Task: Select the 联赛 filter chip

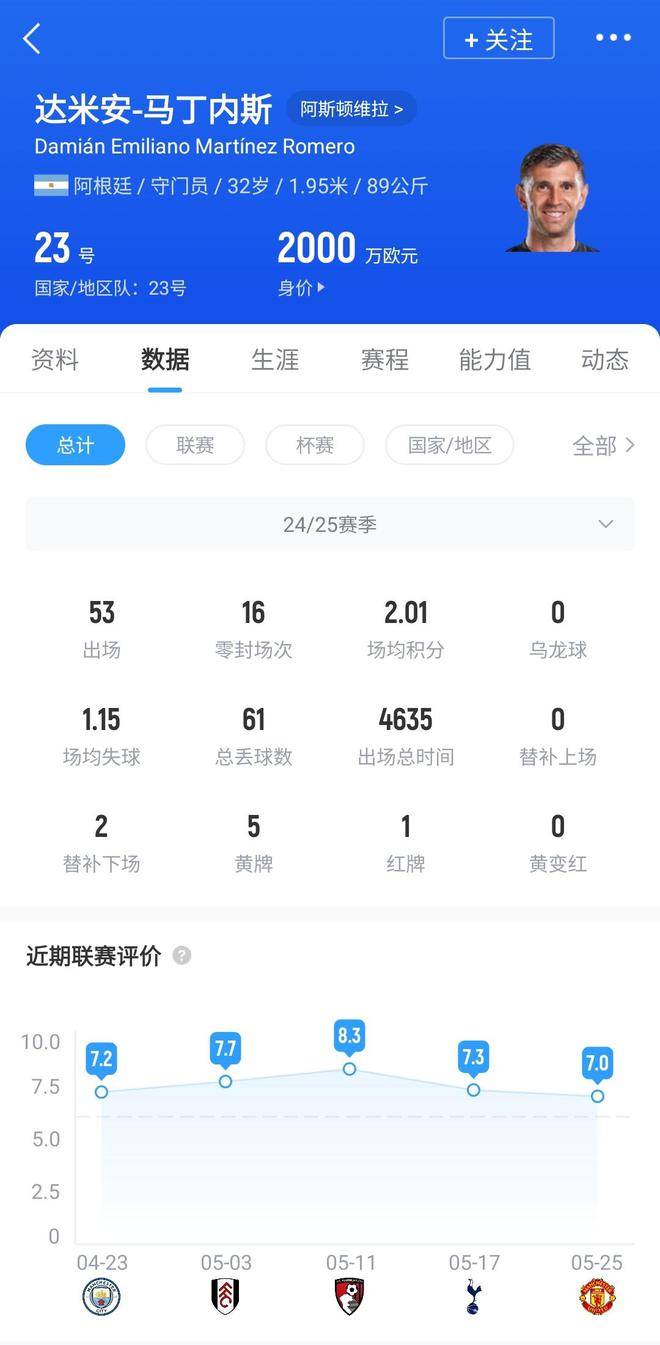Action: click(x=195, y=445)
